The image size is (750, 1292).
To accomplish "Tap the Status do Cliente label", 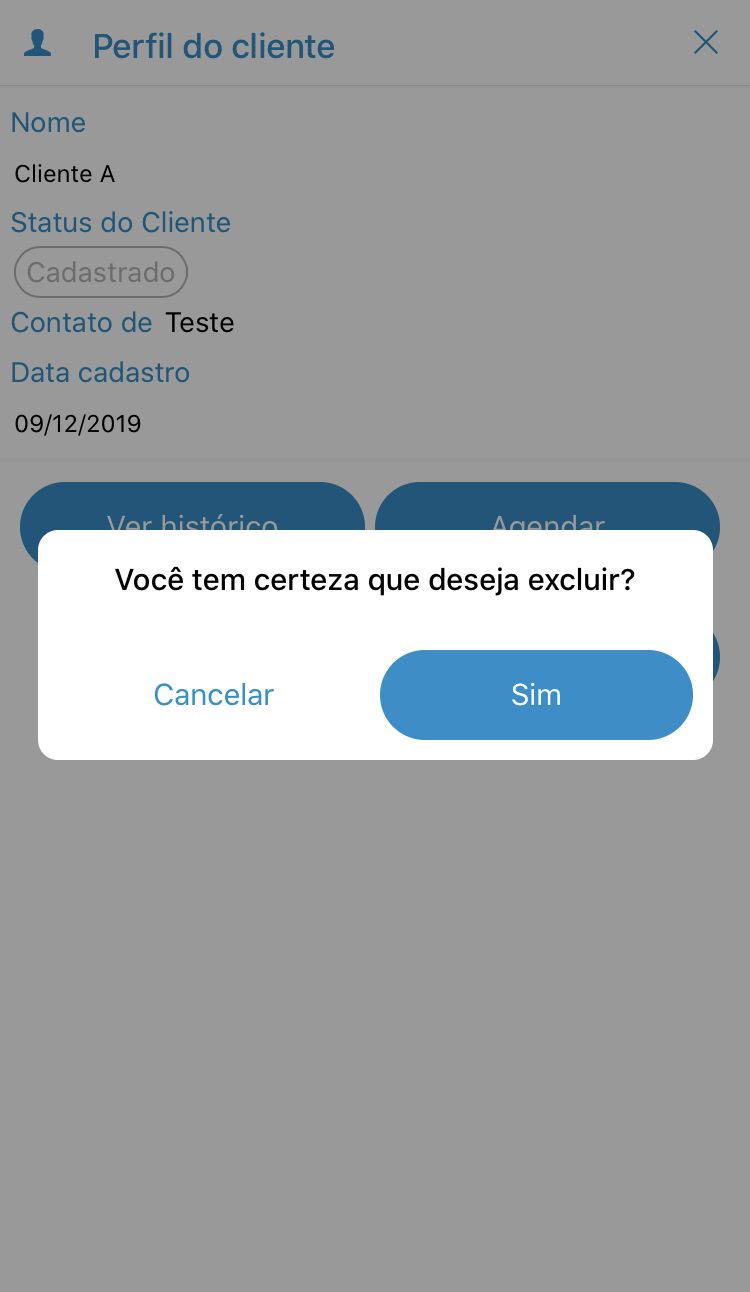I will (120, 222).
